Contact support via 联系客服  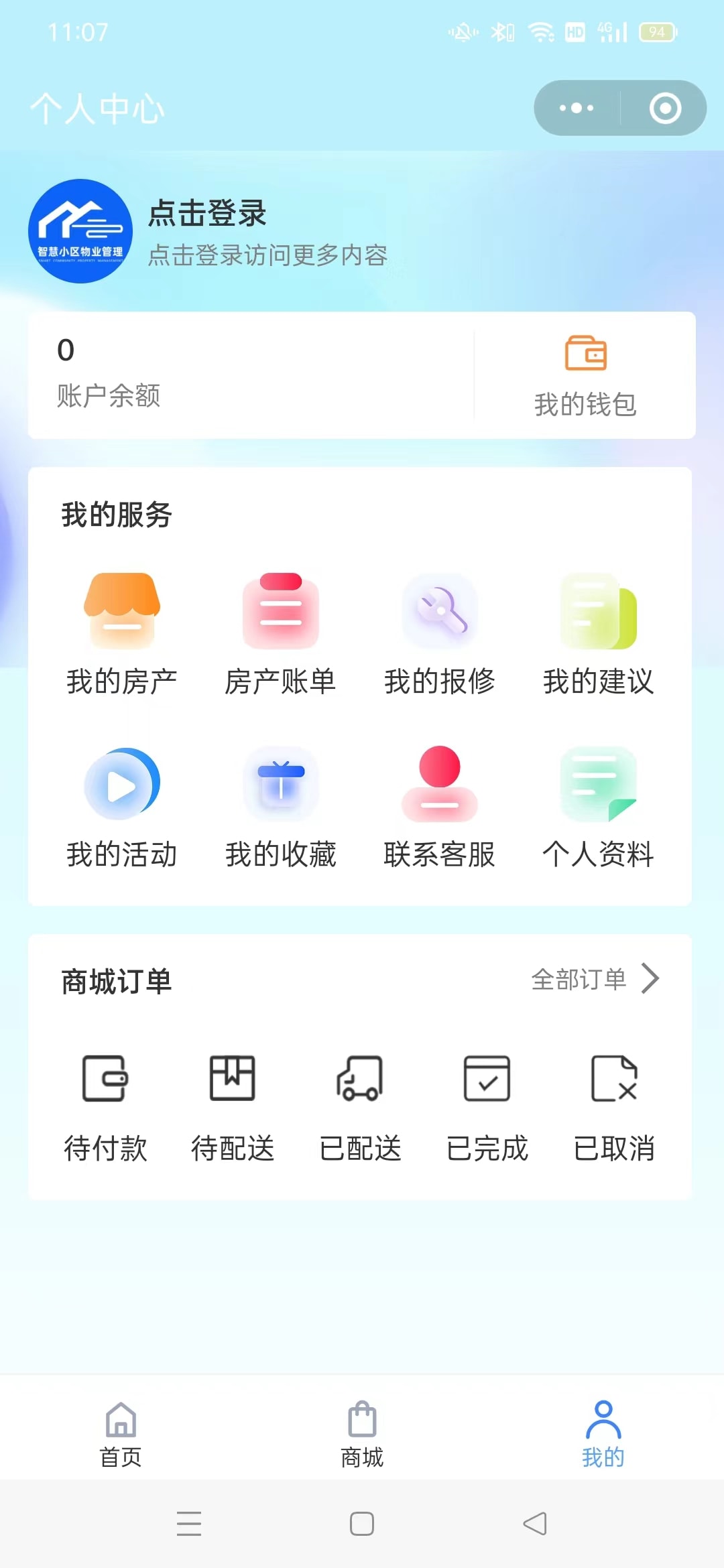tap(439, 807)
